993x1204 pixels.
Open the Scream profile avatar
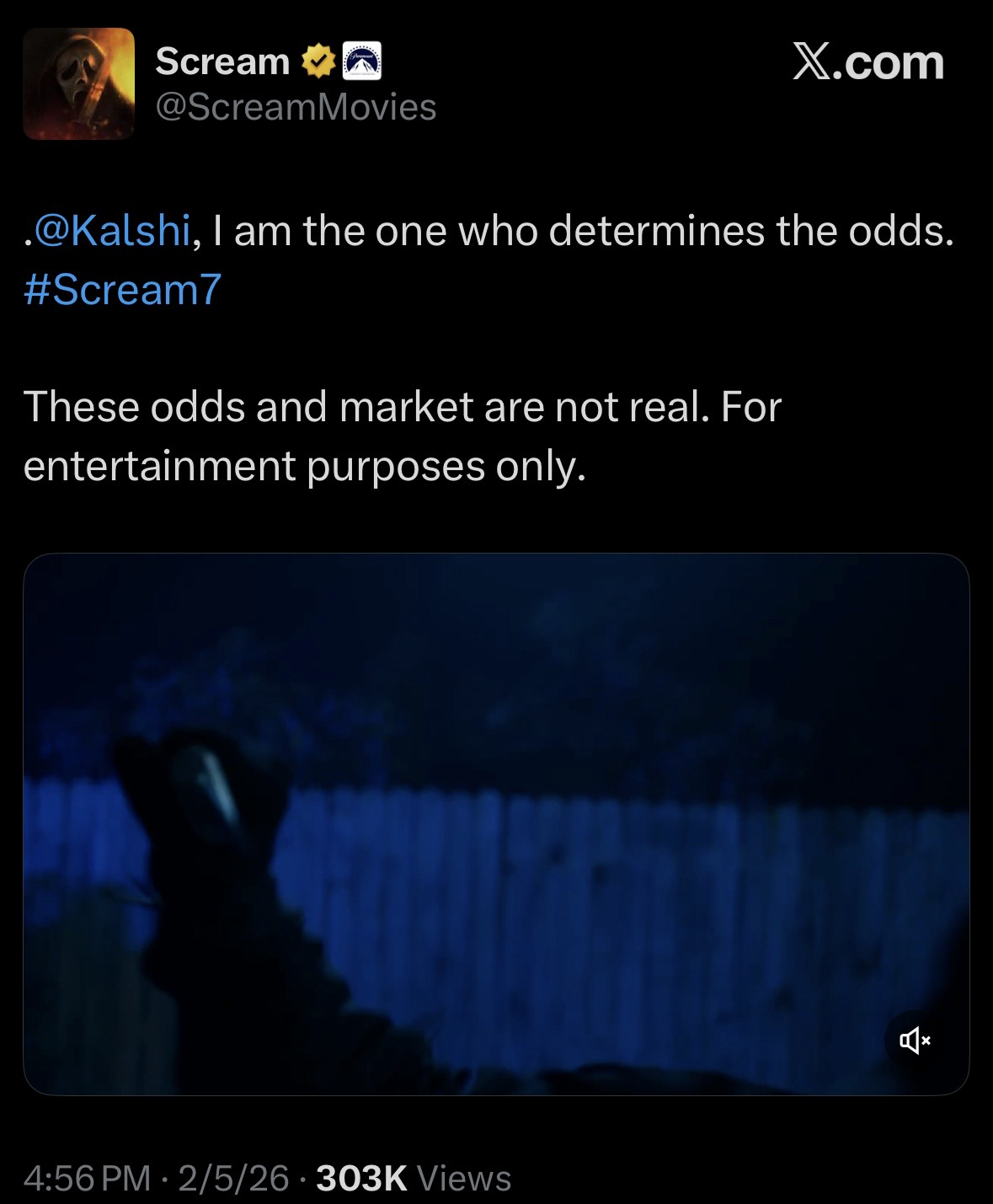pos(78,83)
